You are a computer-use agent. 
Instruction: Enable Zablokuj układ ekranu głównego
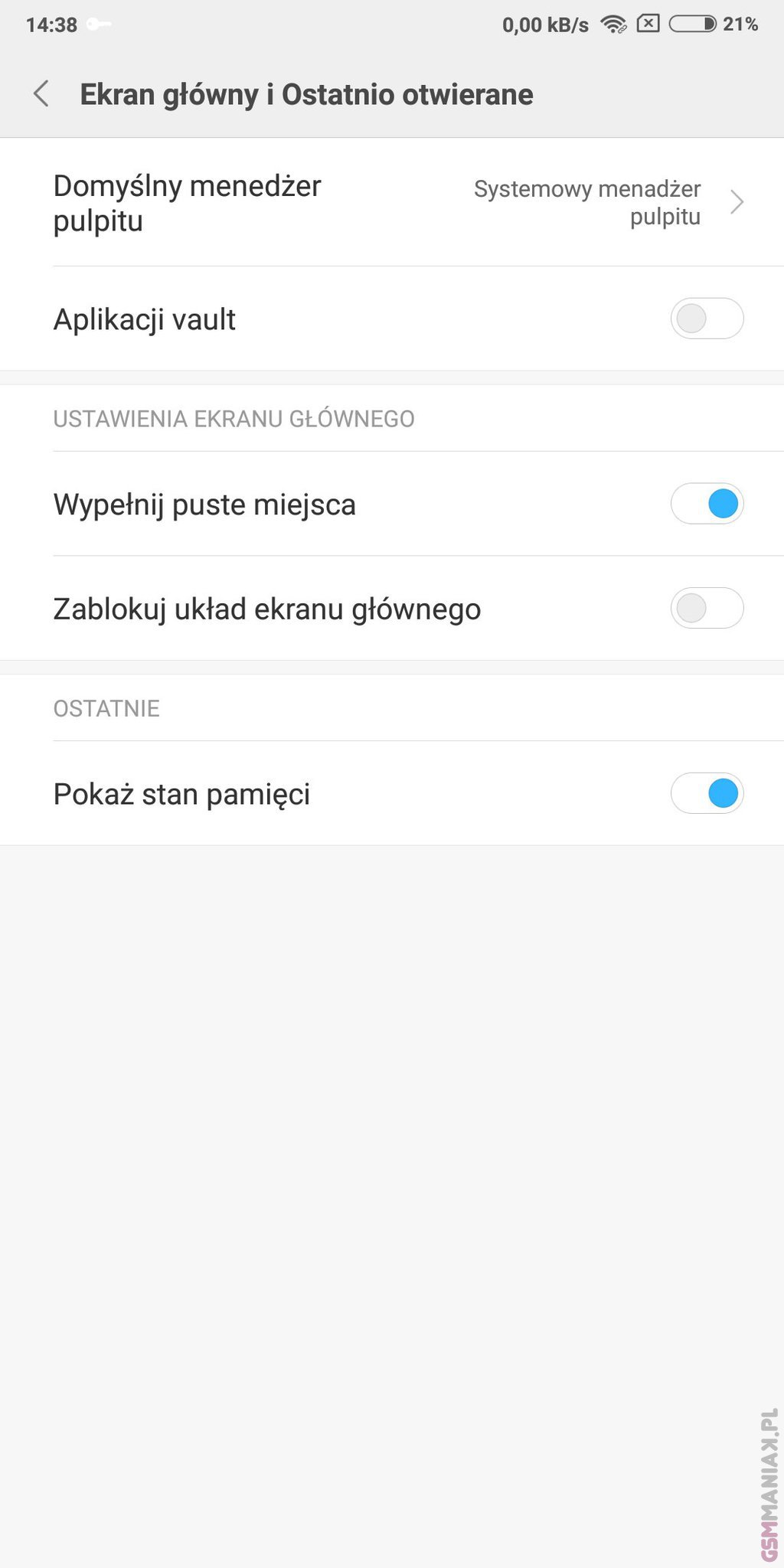click(x=707, y=609)
